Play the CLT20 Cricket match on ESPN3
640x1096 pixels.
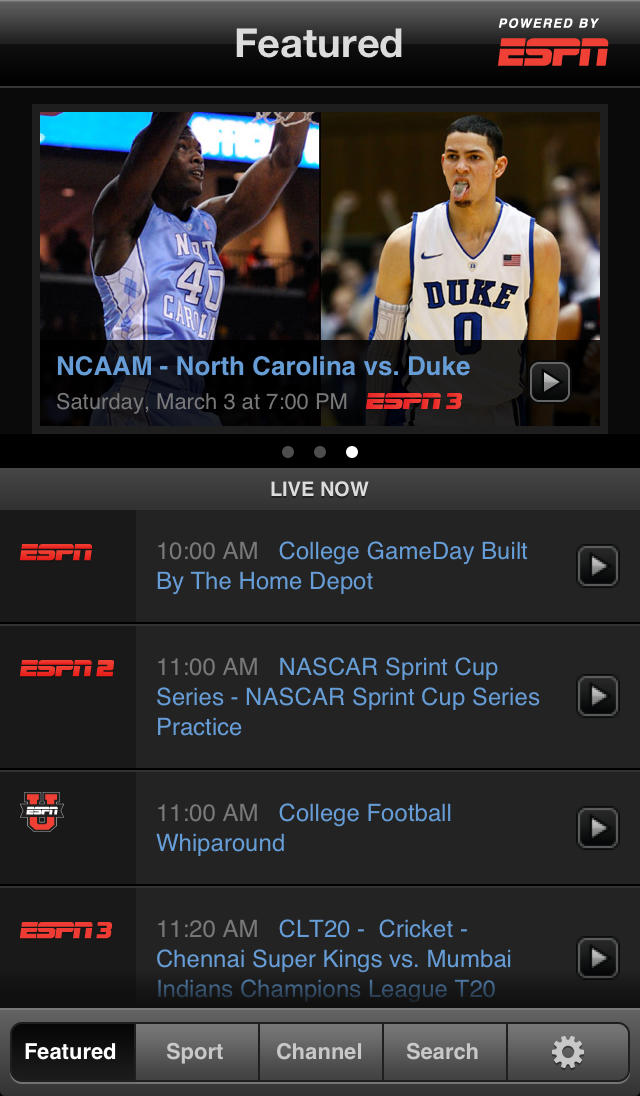(x=598, y=958)
